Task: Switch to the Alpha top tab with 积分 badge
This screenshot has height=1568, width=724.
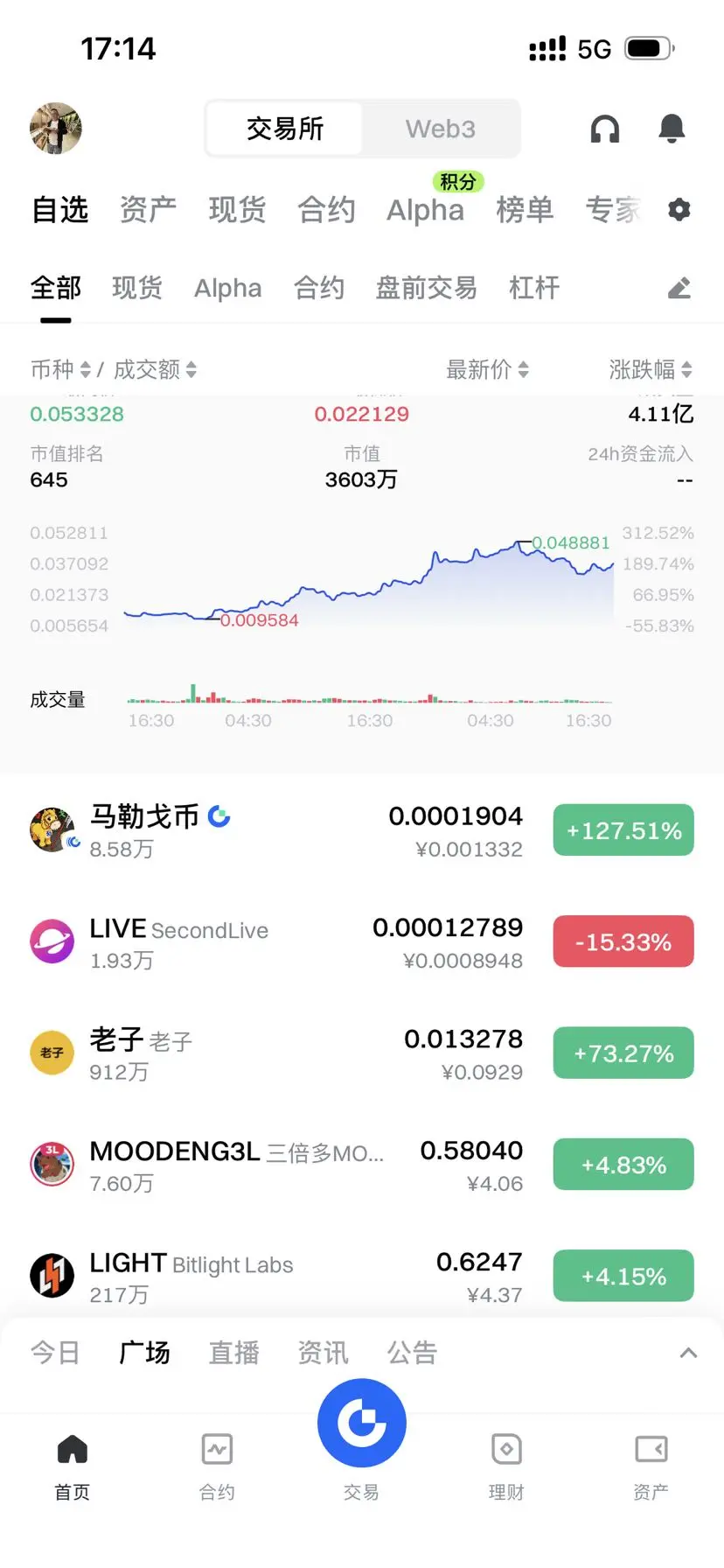Action: pyautogui.click(x=426, y=210)
